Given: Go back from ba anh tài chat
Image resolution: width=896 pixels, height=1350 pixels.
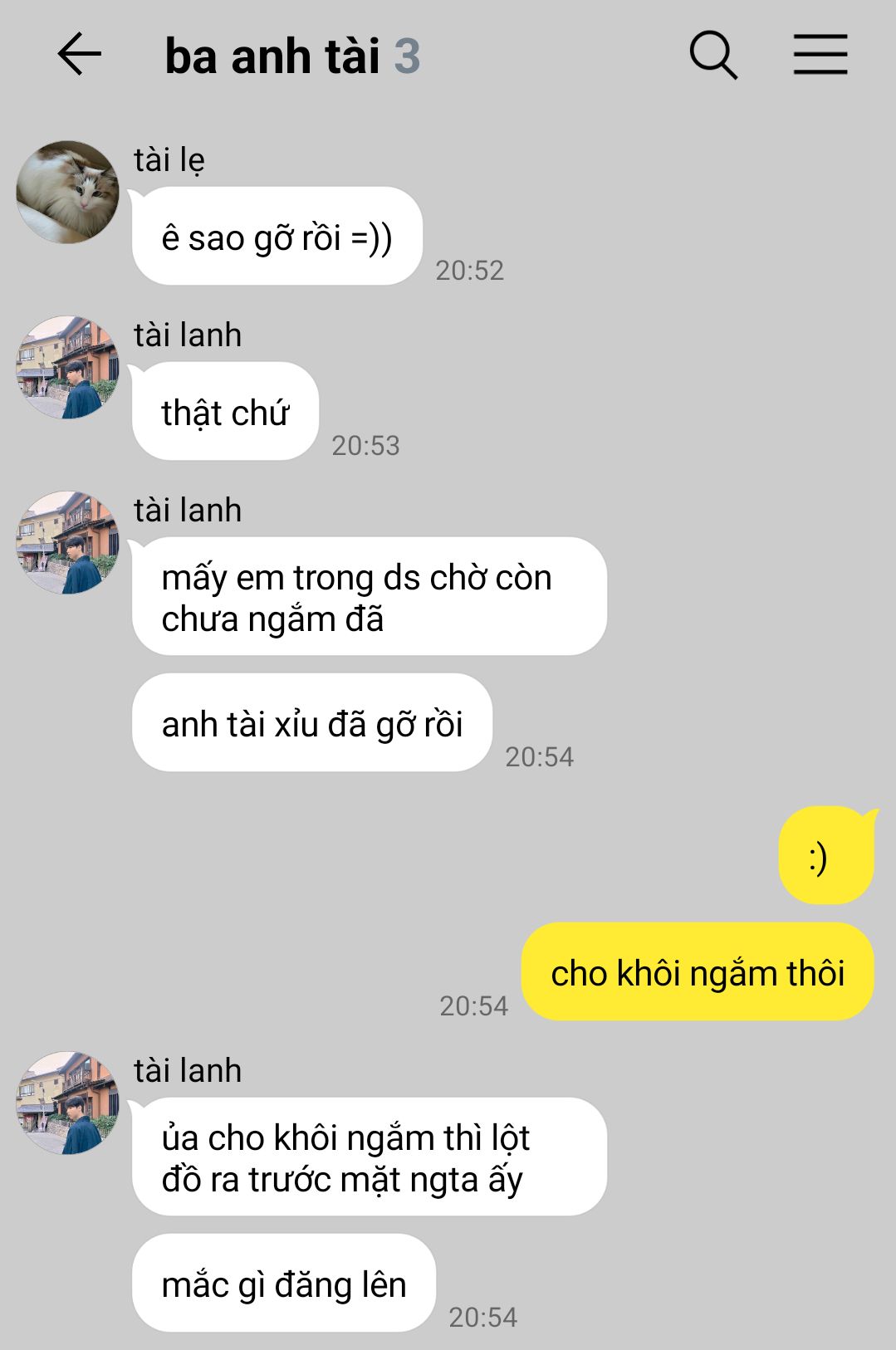Looking at the screenshot, I should point(80,55).
